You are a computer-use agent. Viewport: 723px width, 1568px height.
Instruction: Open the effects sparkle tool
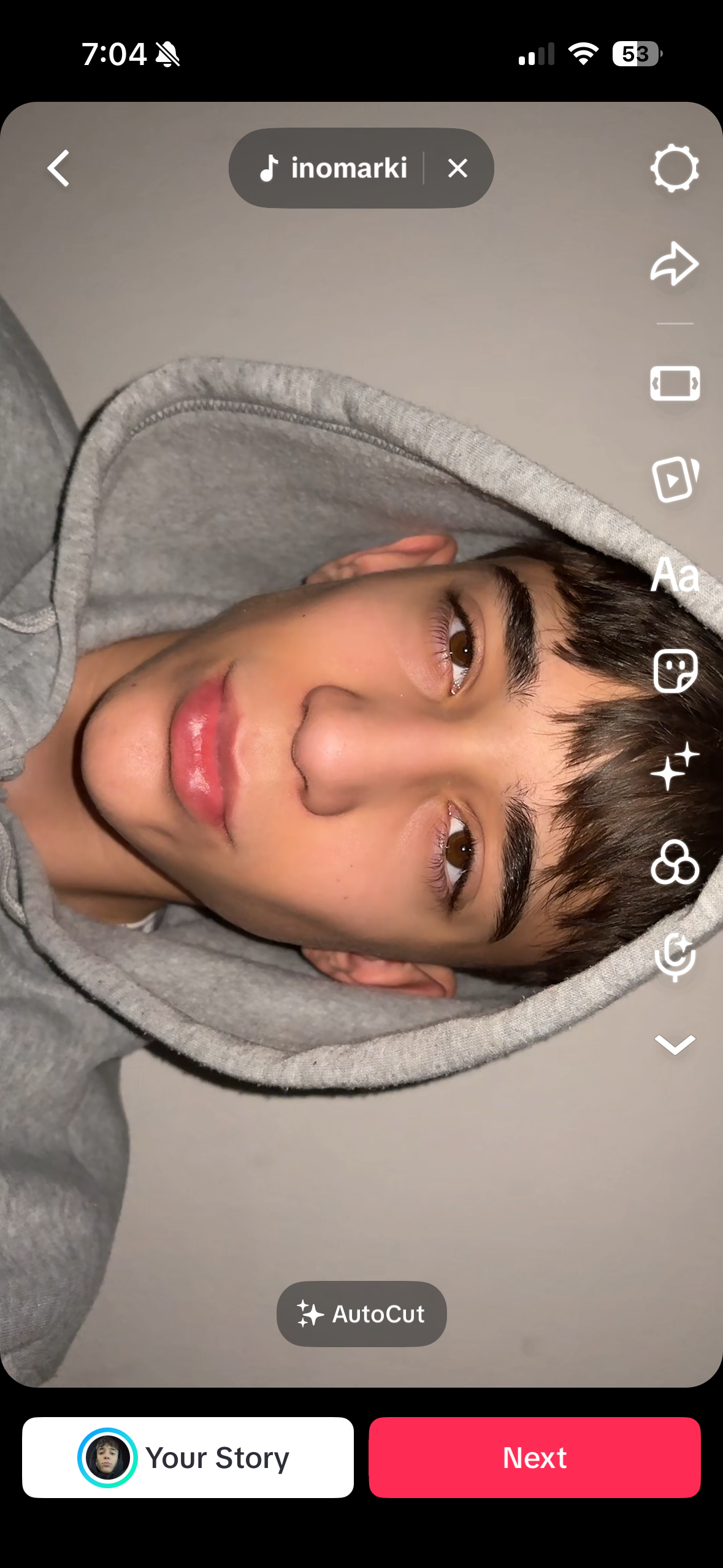[x=675, y=767]
